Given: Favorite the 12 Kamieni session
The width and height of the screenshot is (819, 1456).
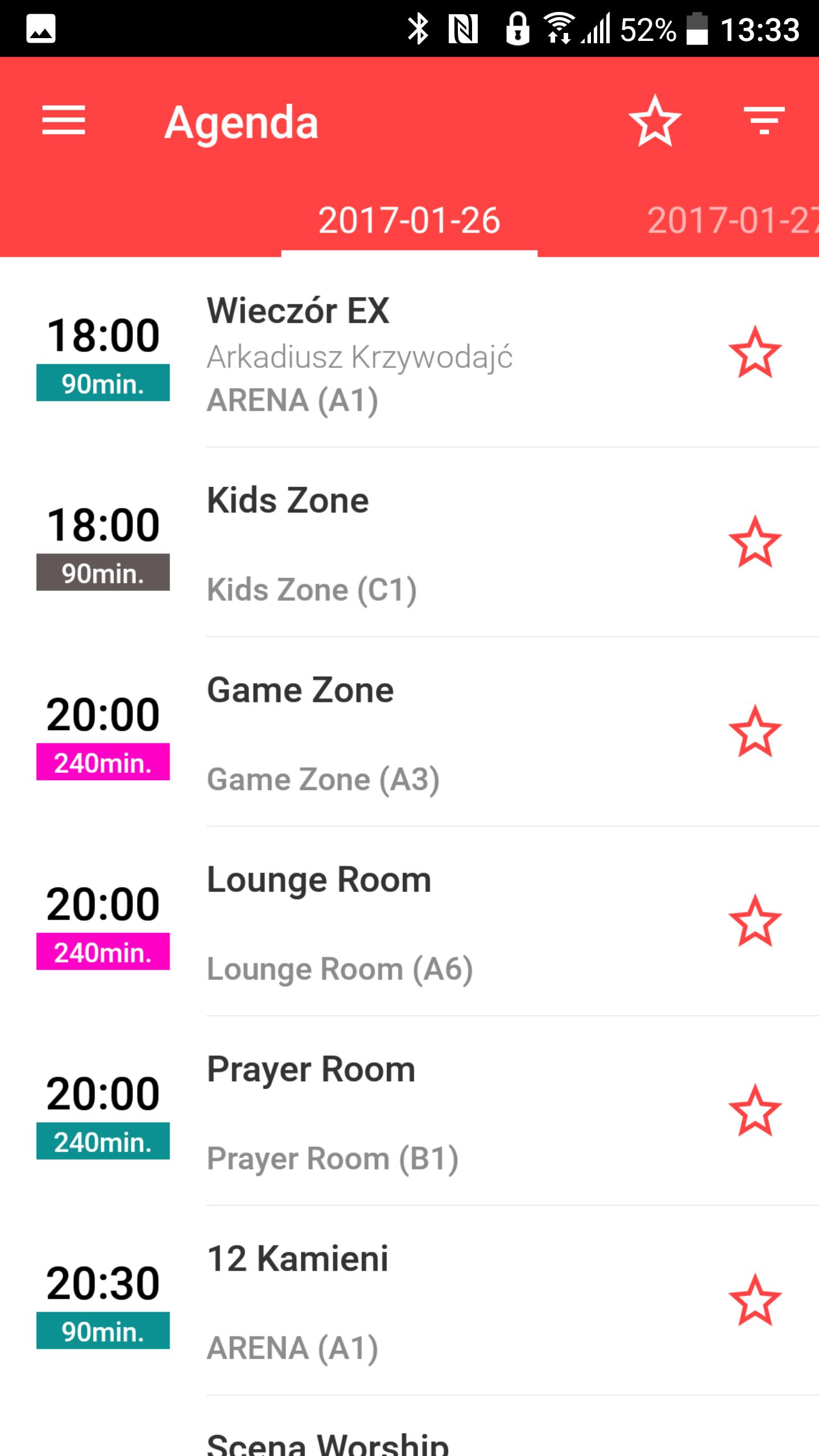Looking at the screenshot, I should point(755,1301).
